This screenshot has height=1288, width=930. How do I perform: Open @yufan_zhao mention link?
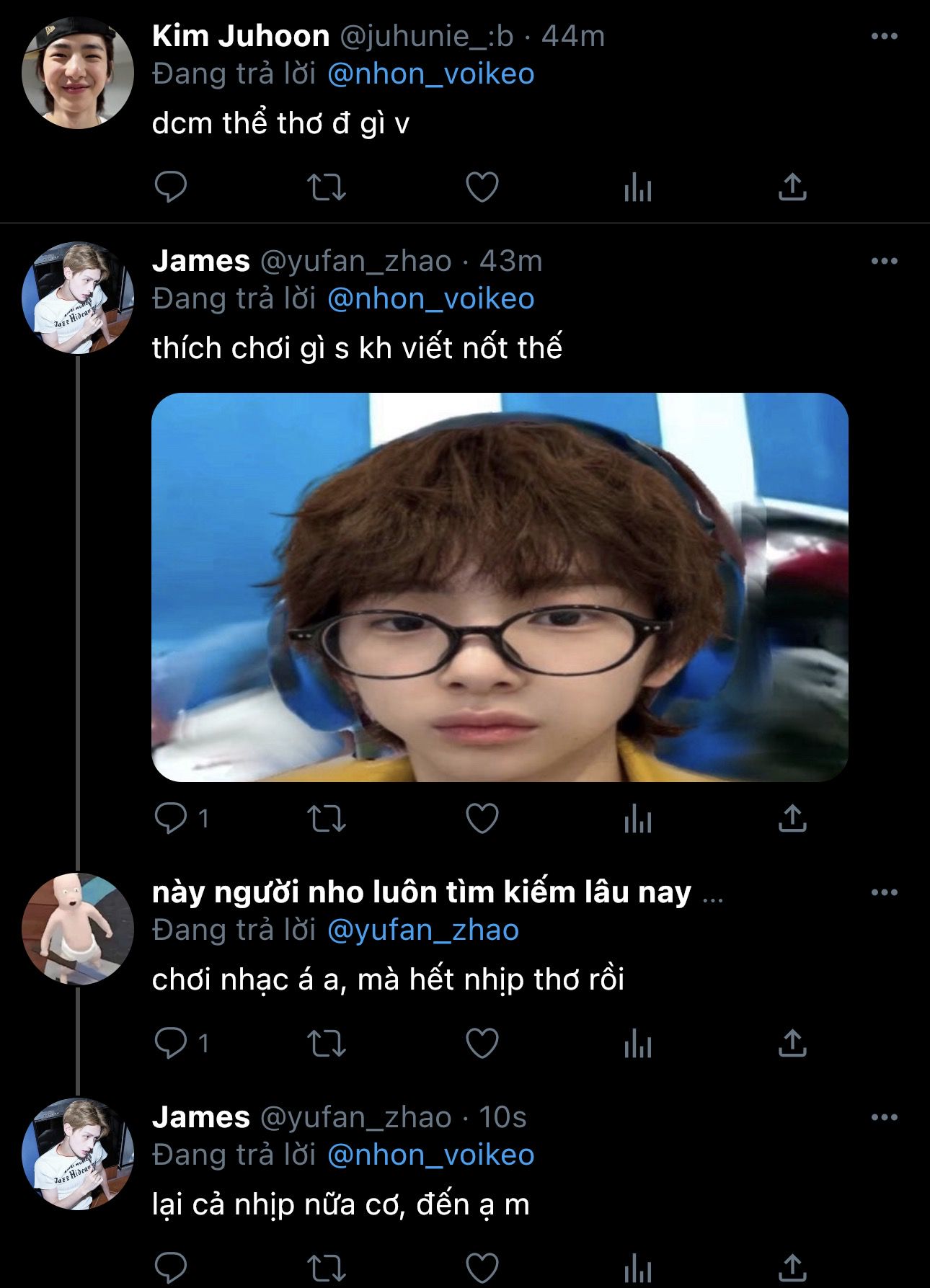422,930
